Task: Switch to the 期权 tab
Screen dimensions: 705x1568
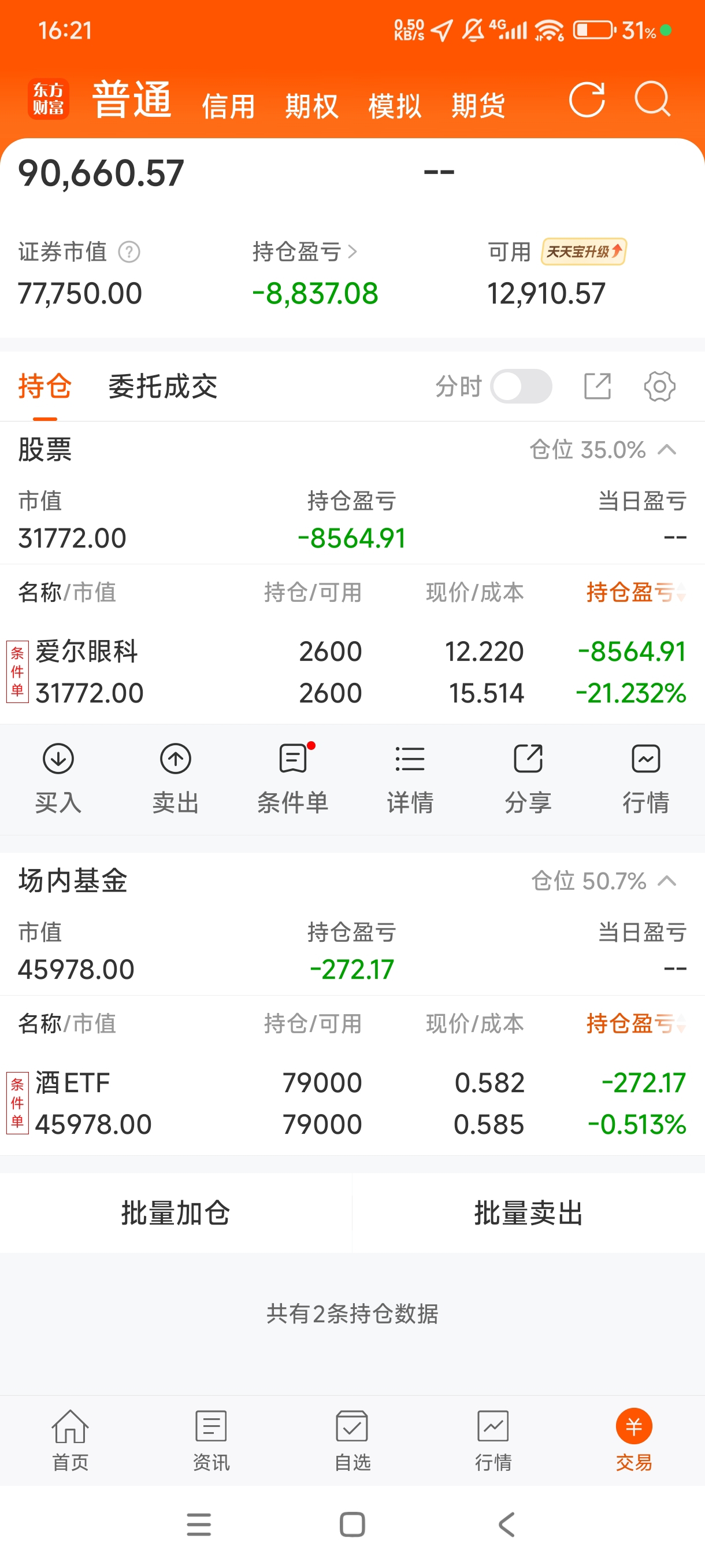Action: tap(311, 106)
